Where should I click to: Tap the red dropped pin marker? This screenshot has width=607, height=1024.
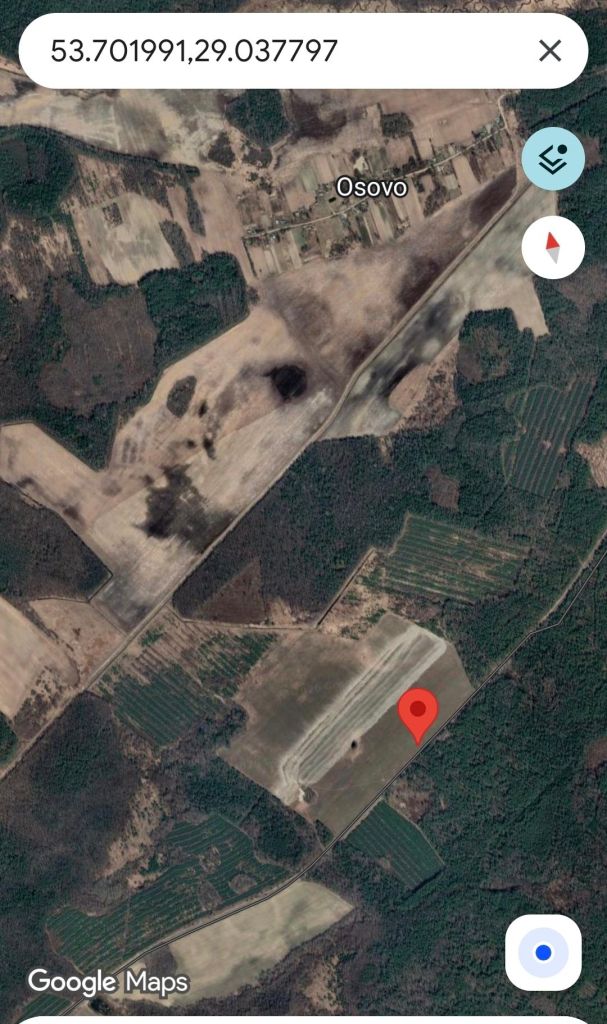(418, 714)
